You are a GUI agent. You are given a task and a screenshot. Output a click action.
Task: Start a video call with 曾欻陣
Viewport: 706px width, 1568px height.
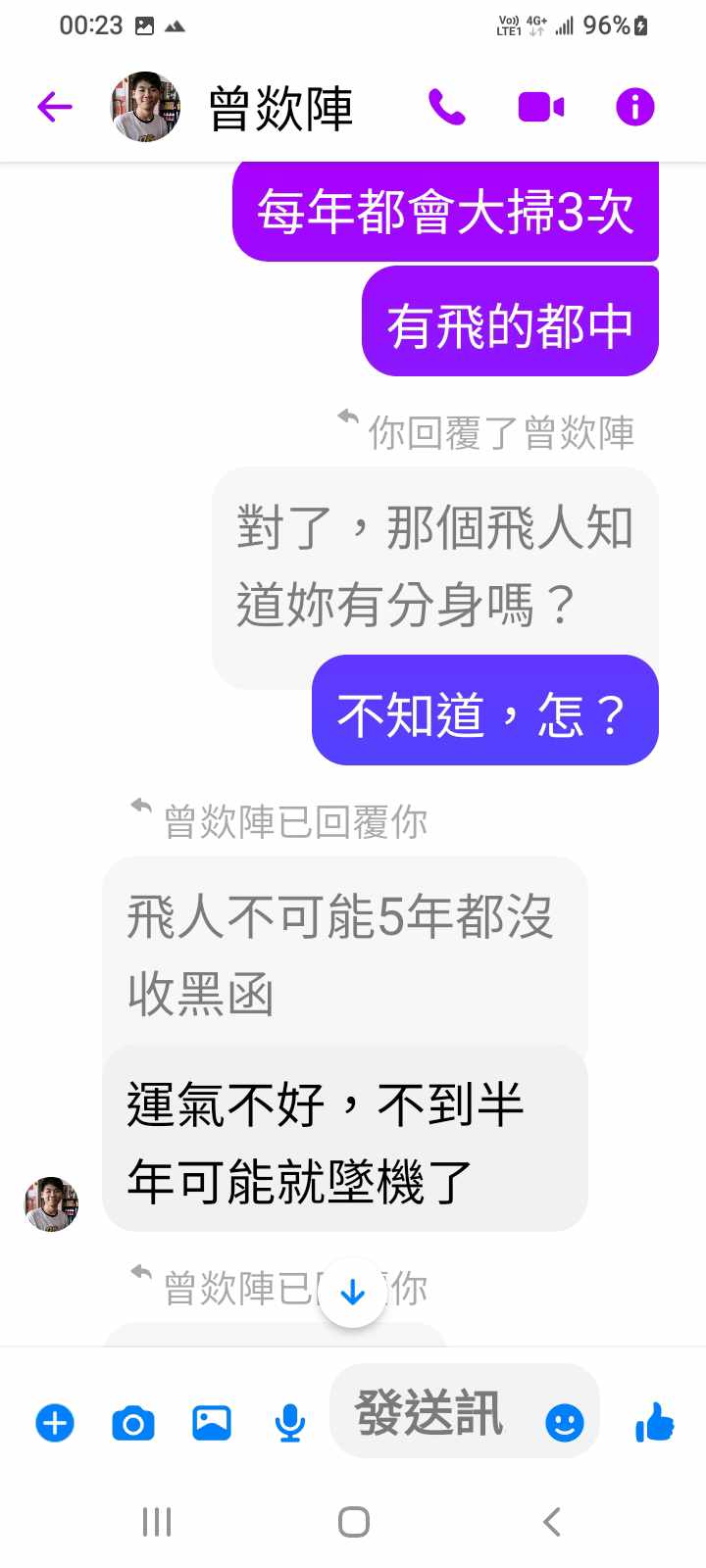click(540, 107)
